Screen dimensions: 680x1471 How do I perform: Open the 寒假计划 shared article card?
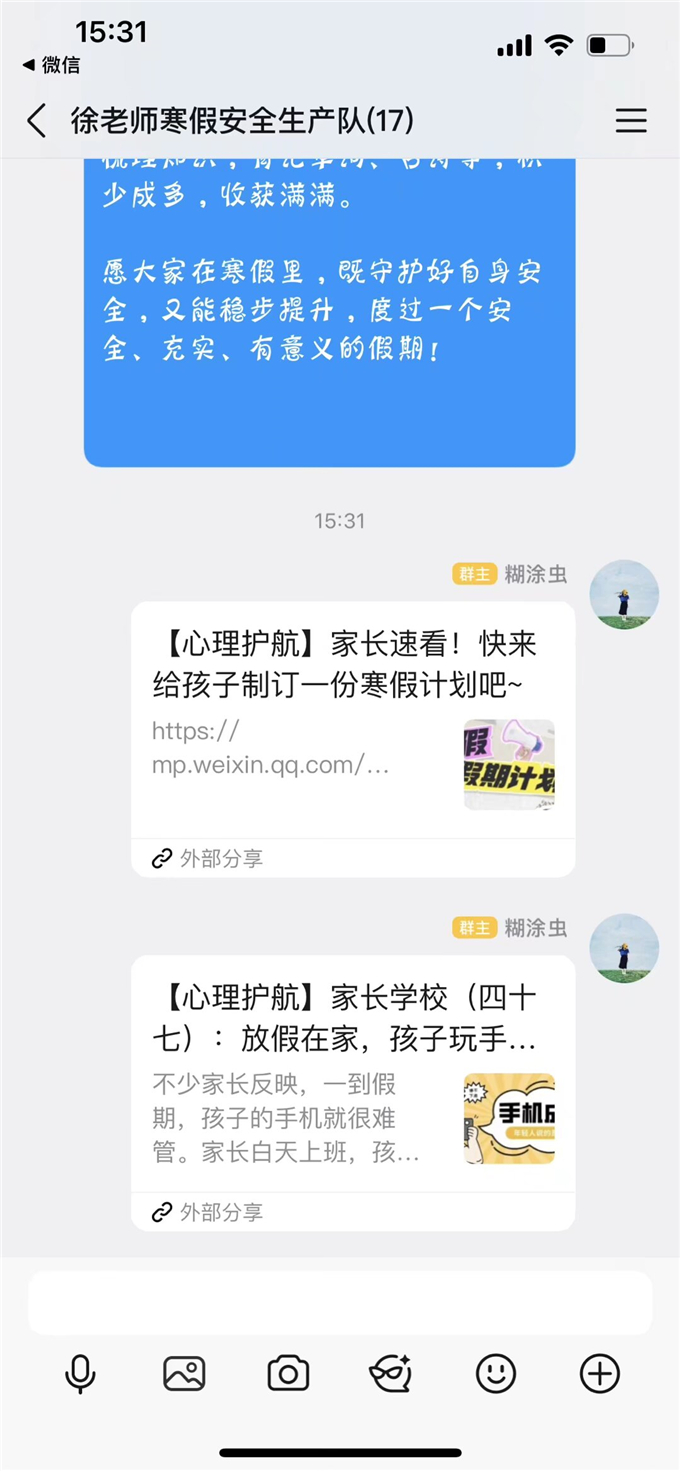pos(353,720)
